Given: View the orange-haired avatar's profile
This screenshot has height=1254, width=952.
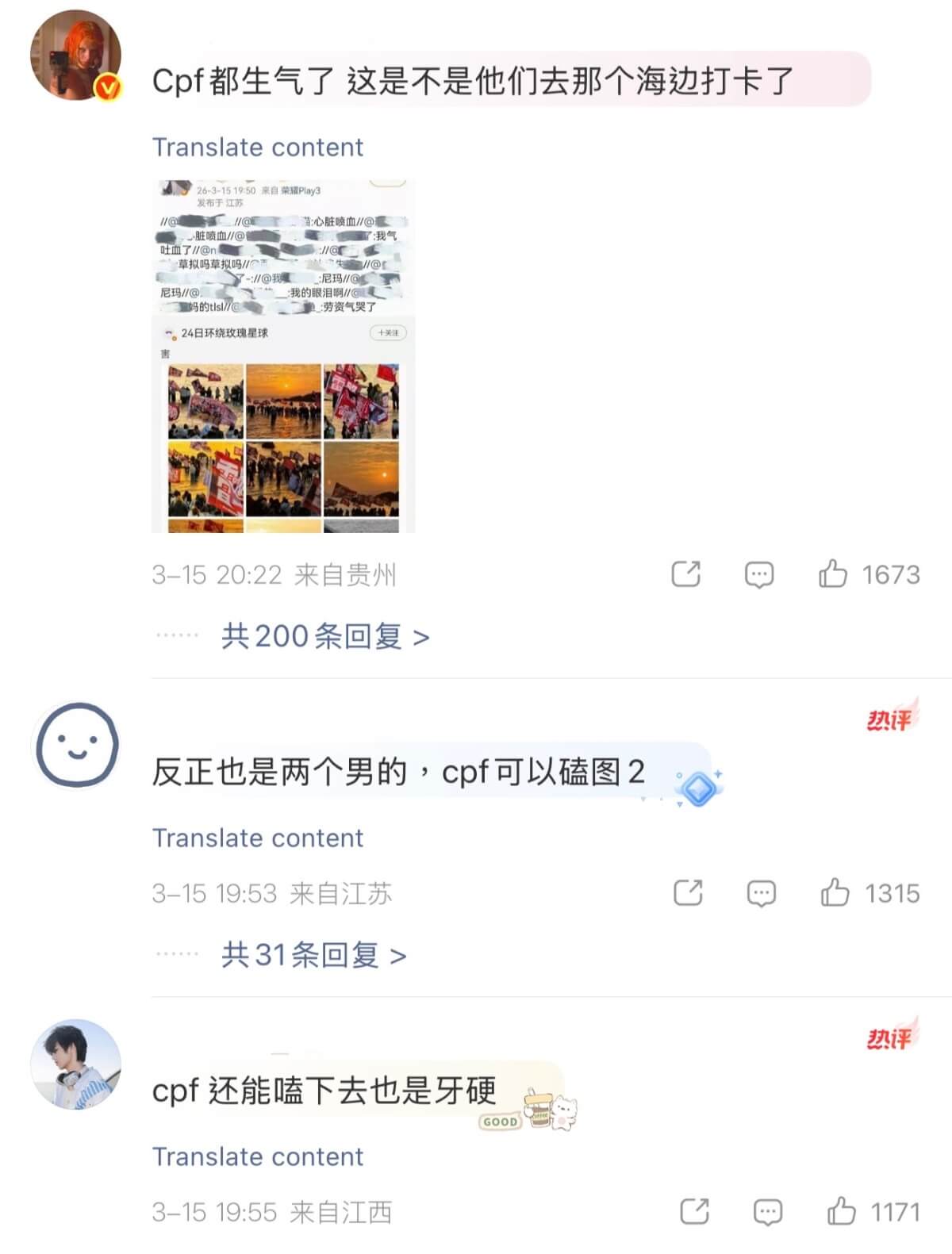Looking at the screenshot, I should tap(76, 56).
